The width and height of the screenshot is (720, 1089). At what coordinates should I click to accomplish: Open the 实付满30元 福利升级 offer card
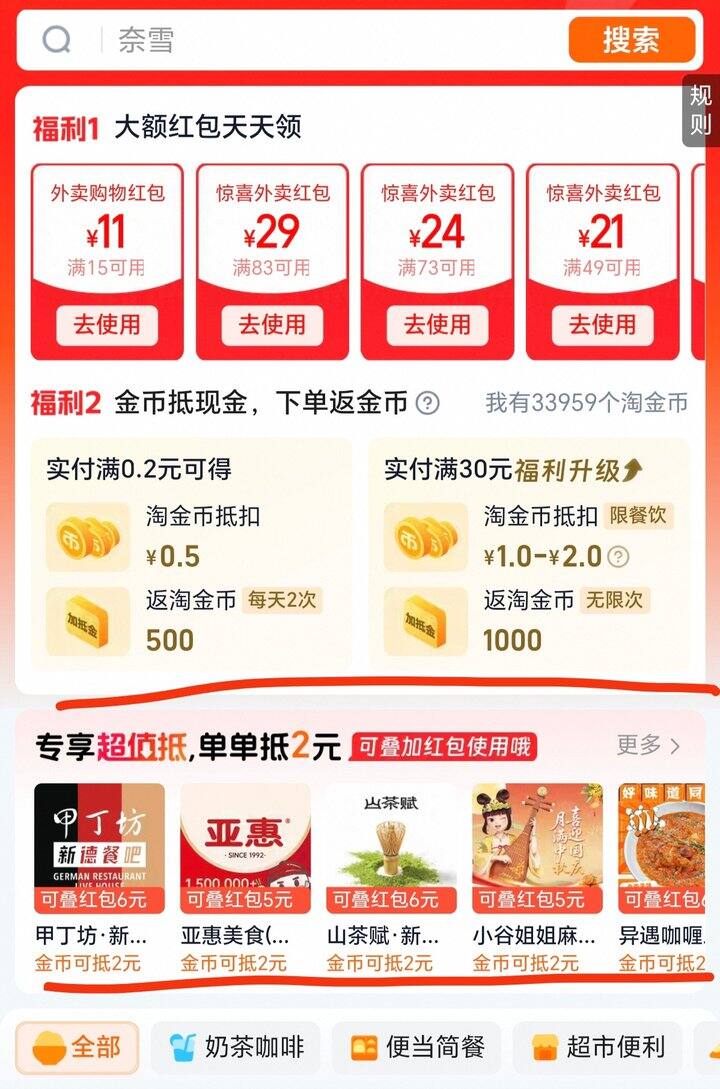coord(529,555)
